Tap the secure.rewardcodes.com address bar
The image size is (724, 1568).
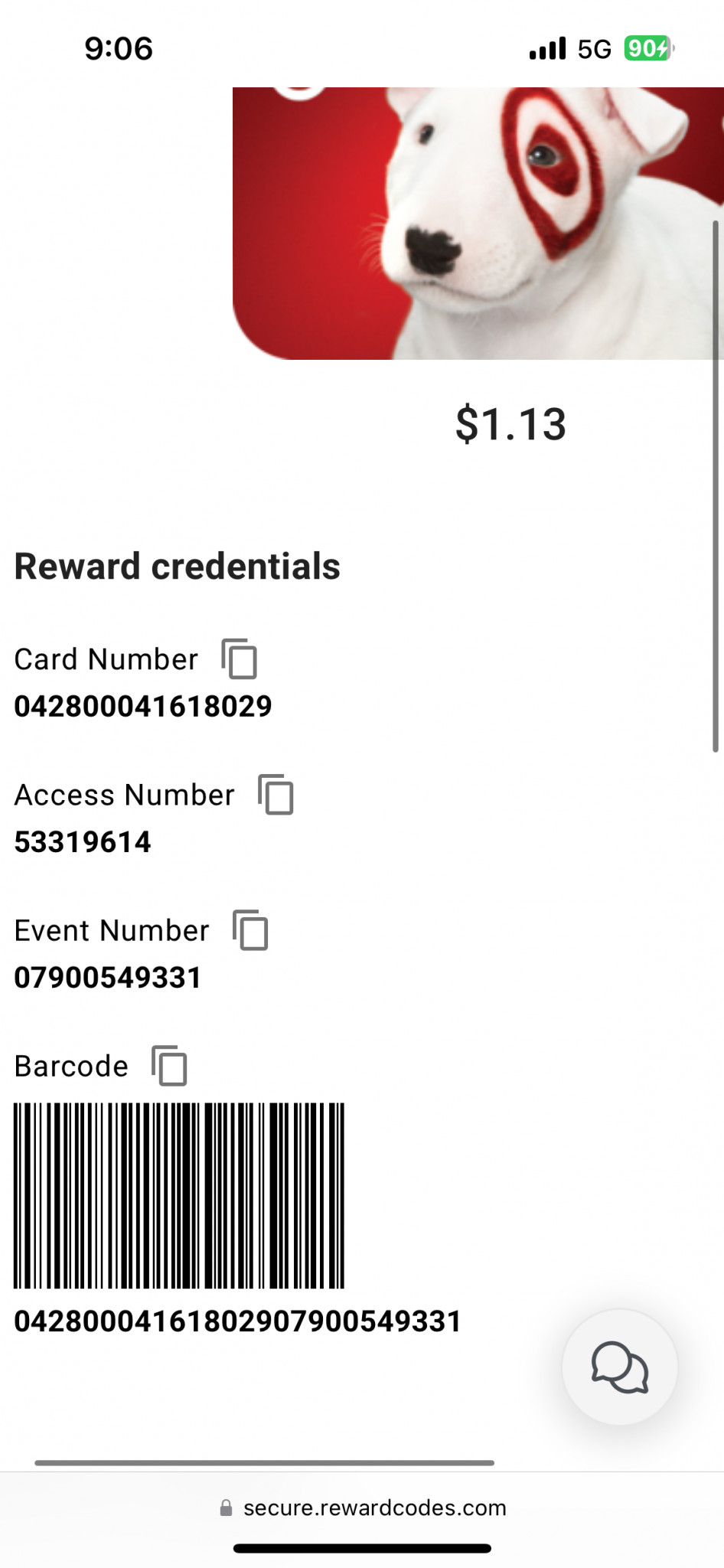362,1508
